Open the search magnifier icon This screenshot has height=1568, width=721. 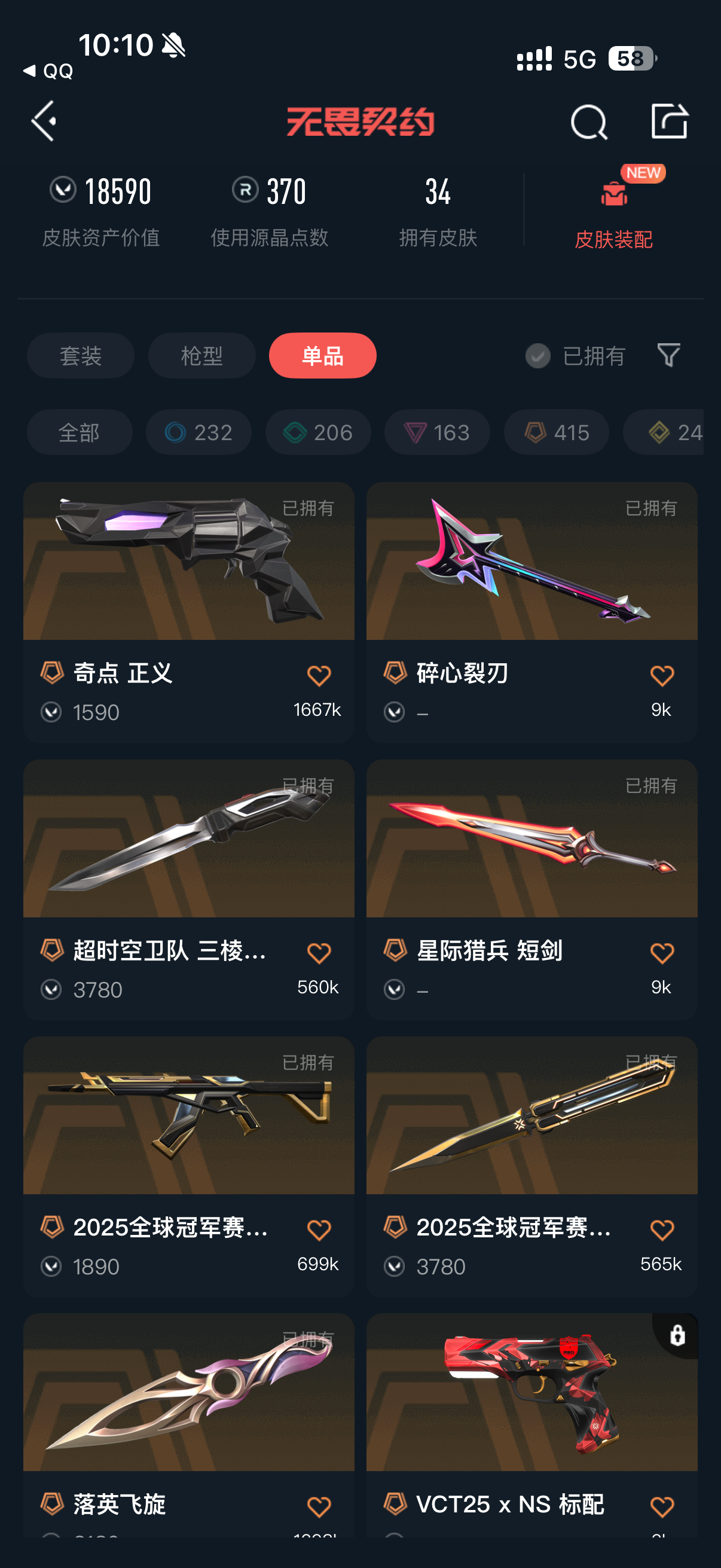point(589,122)
